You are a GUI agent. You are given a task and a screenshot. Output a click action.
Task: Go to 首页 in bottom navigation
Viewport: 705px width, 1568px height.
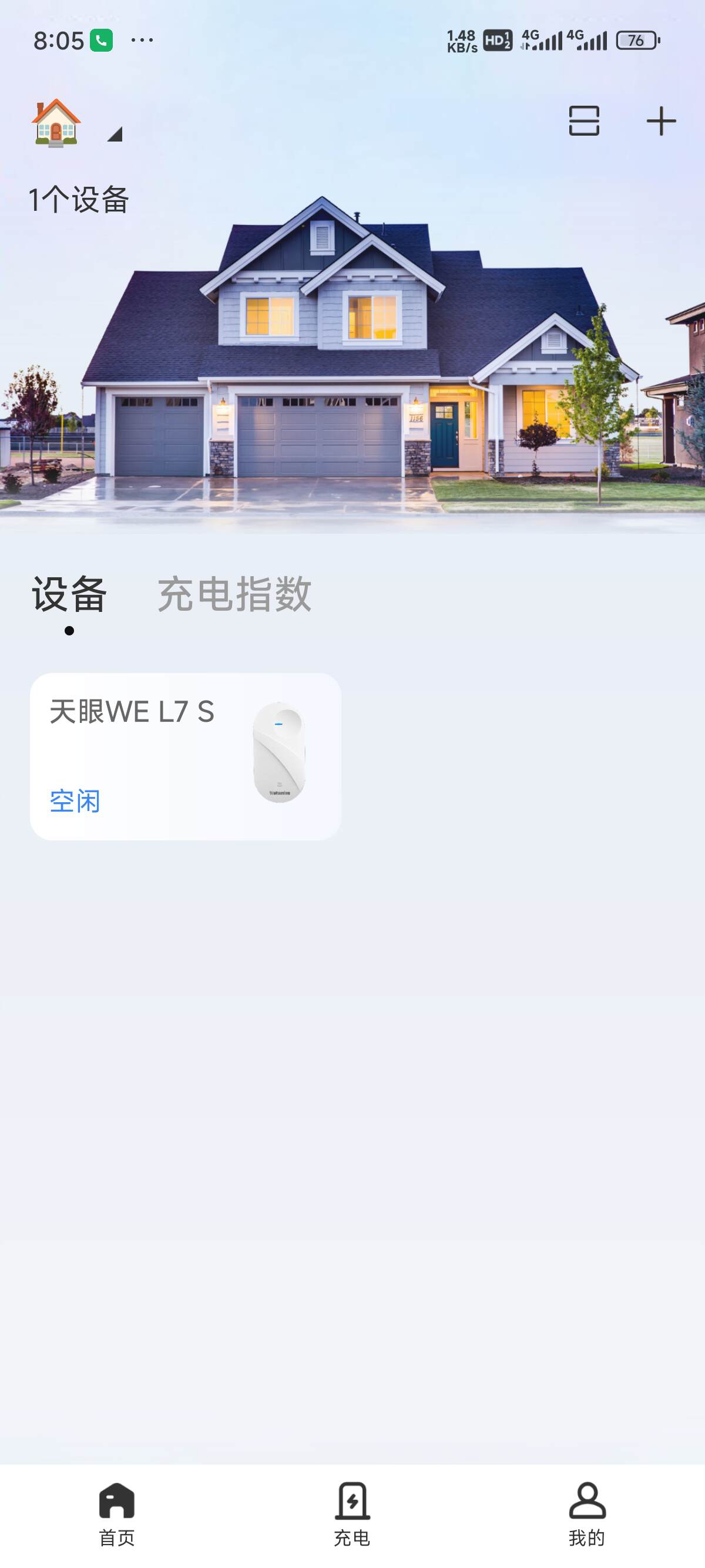[x=117, y=1513]
